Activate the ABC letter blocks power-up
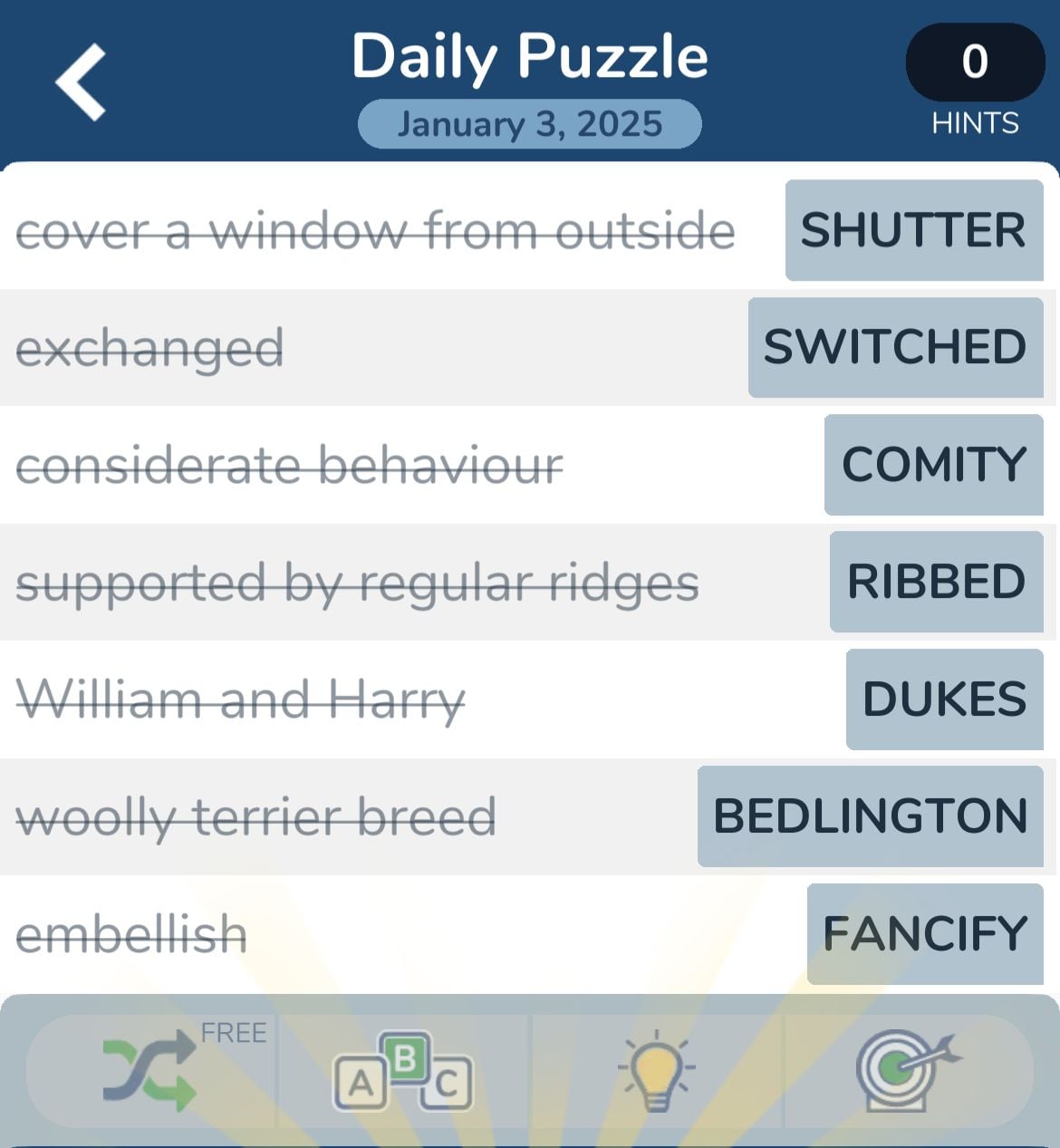 point(403,1072)
